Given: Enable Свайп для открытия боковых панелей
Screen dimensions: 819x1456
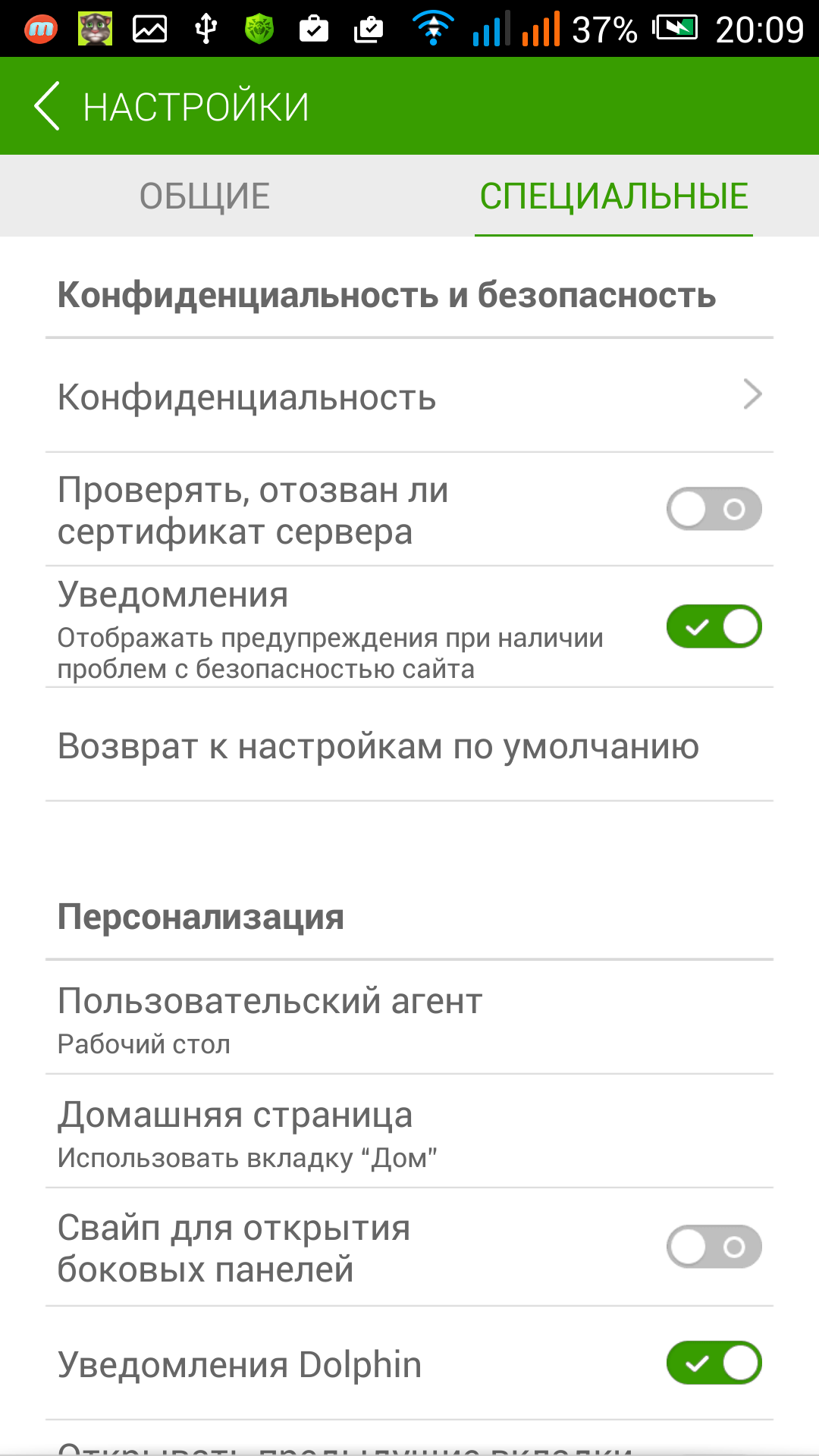Looking at the screenshot, I should 714,1247.
